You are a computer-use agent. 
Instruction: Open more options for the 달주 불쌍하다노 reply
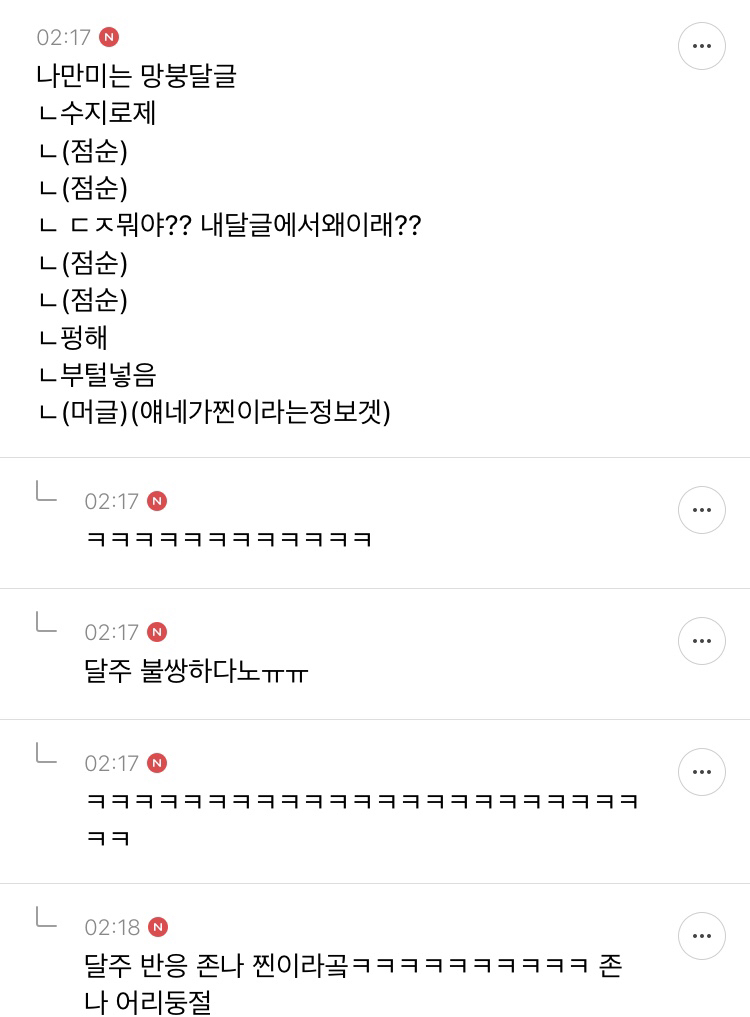click(x=702, y=641)
